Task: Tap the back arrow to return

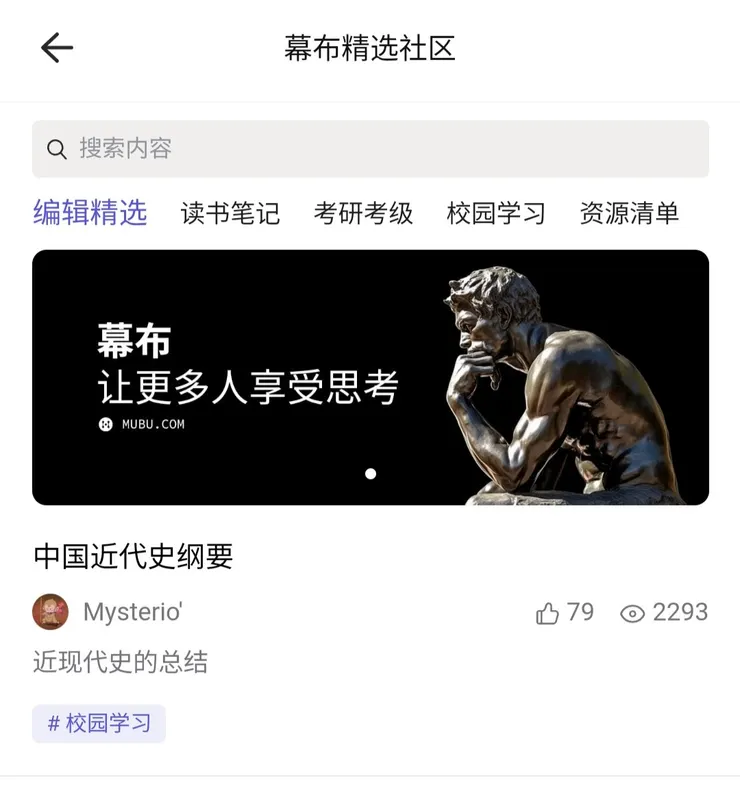Action: (57, 47)
